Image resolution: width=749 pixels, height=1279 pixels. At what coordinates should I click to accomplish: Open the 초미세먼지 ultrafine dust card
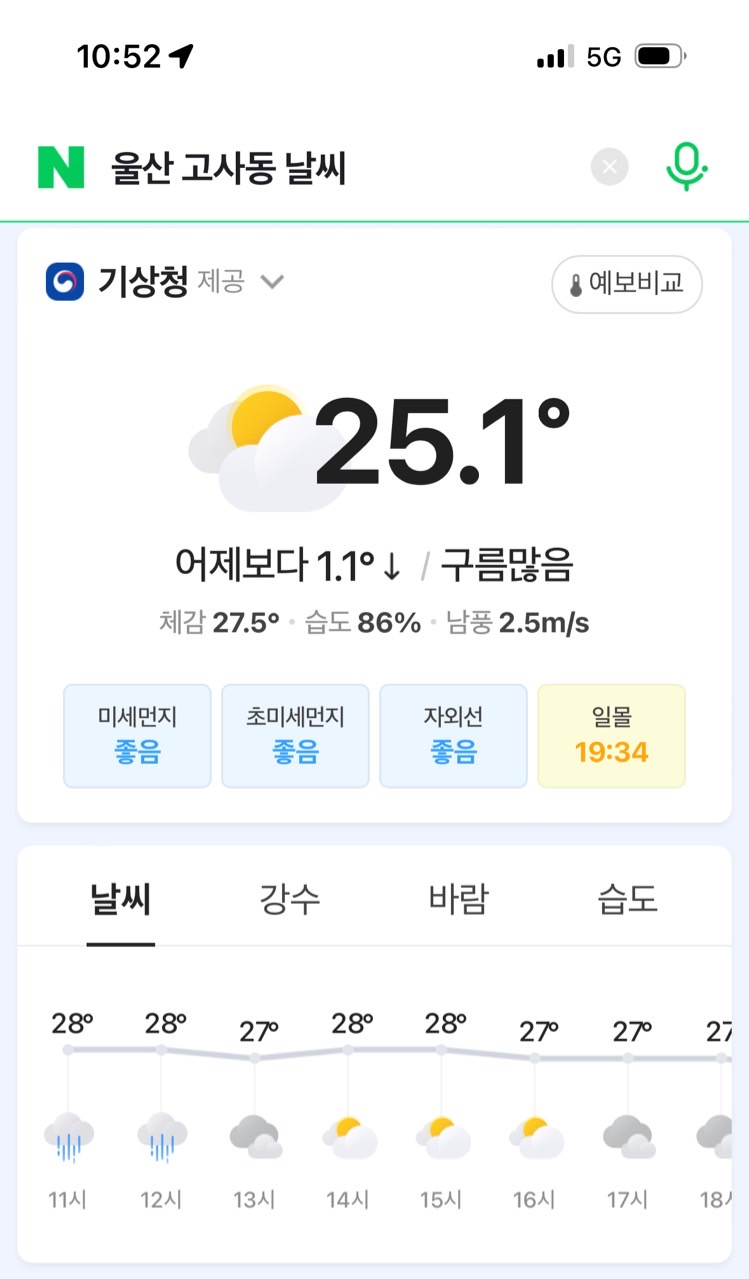tap(295, 736)
